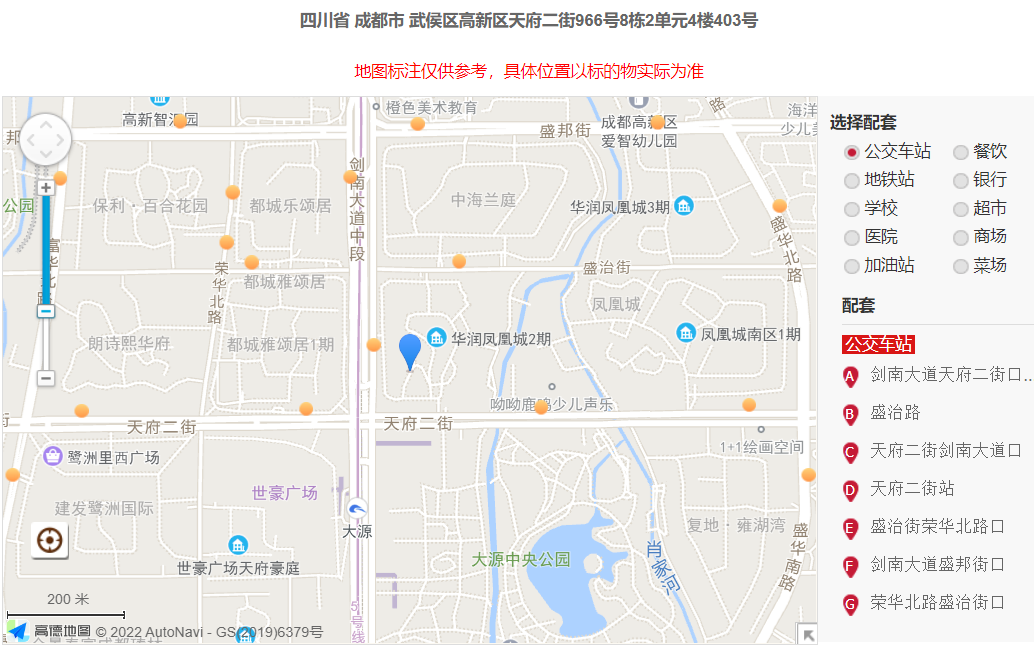Select the 公交车站 radio option
This screenshot has height=645, width=1034.
(852, 152)
